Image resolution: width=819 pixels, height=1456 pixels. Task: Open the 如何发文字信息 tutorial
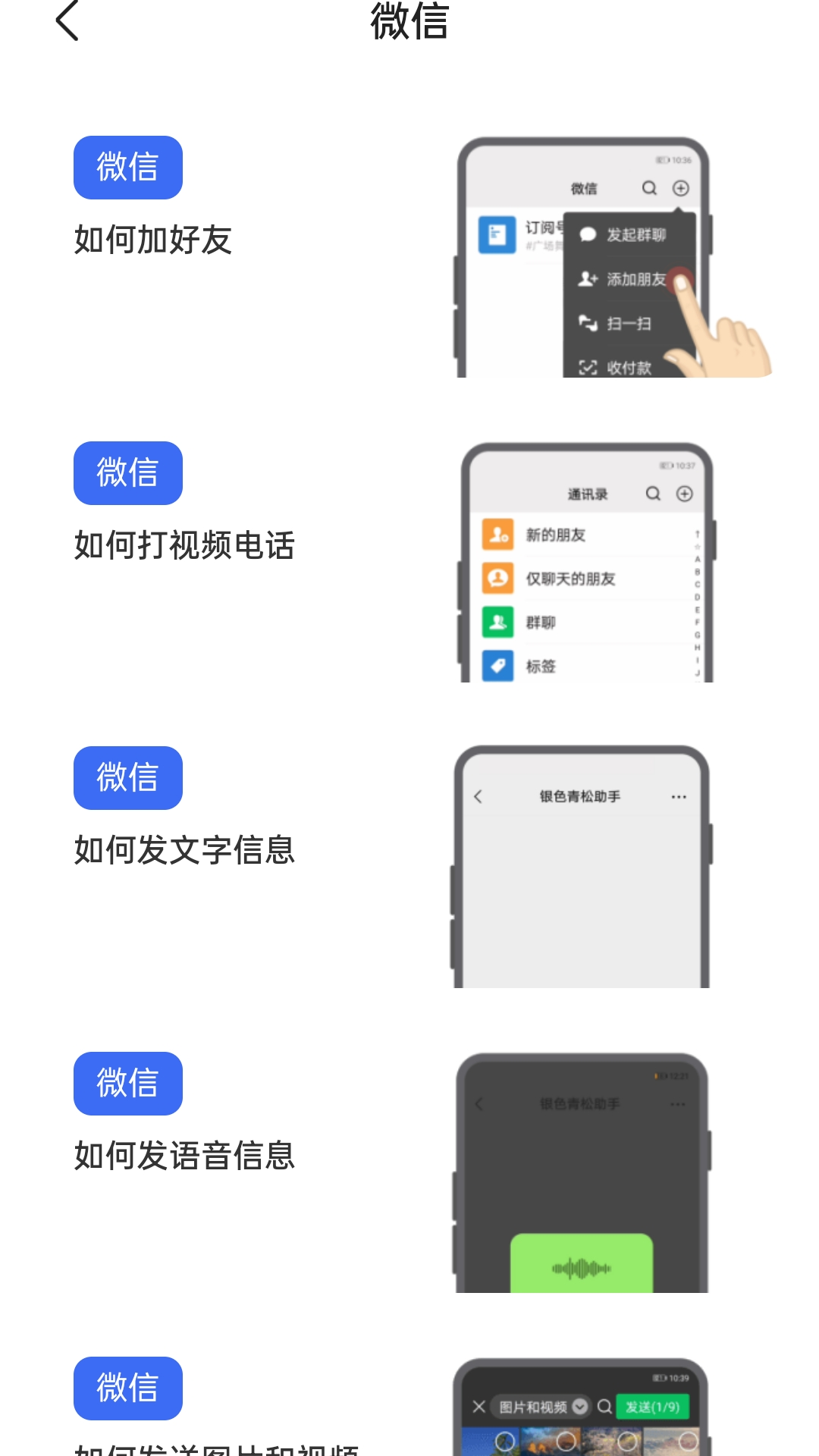point(184,850)
